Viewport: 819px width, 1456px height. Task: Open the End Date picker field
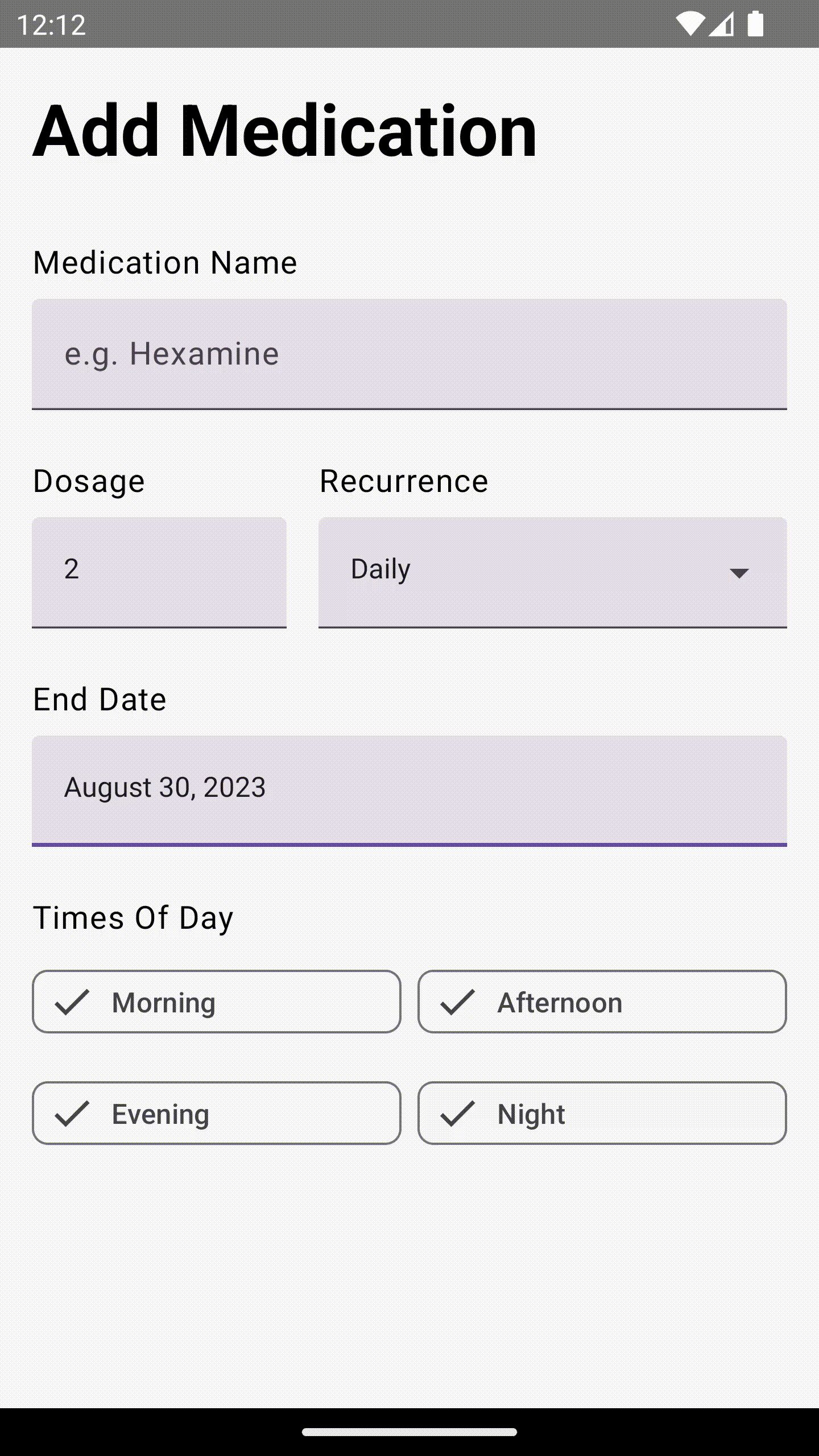[409, 789]
